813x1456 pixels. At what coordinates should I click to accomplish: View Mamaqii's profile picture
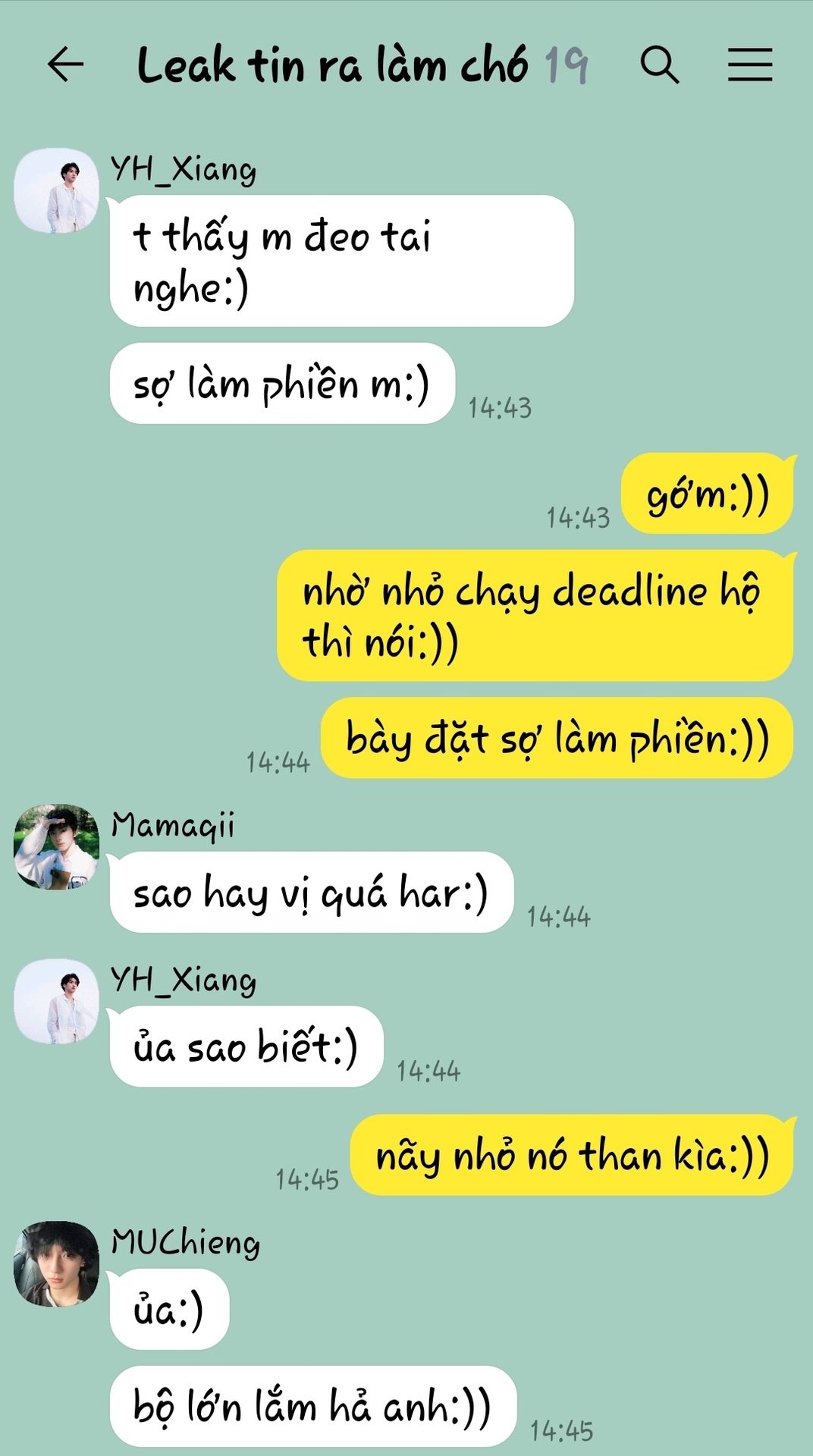click(x=57, y=846)
